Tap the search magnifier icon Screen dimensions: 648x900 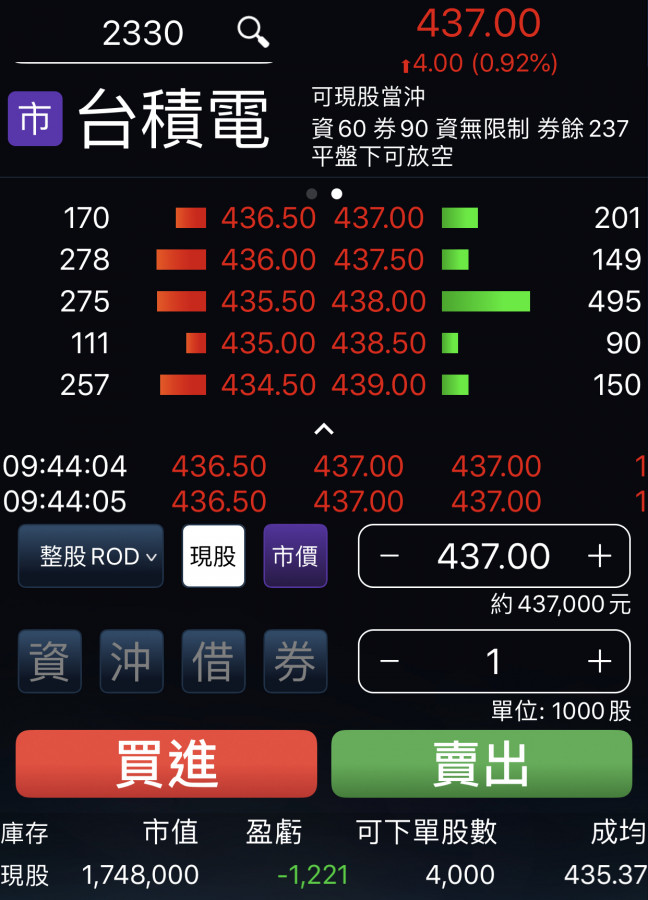click(253, 32)
